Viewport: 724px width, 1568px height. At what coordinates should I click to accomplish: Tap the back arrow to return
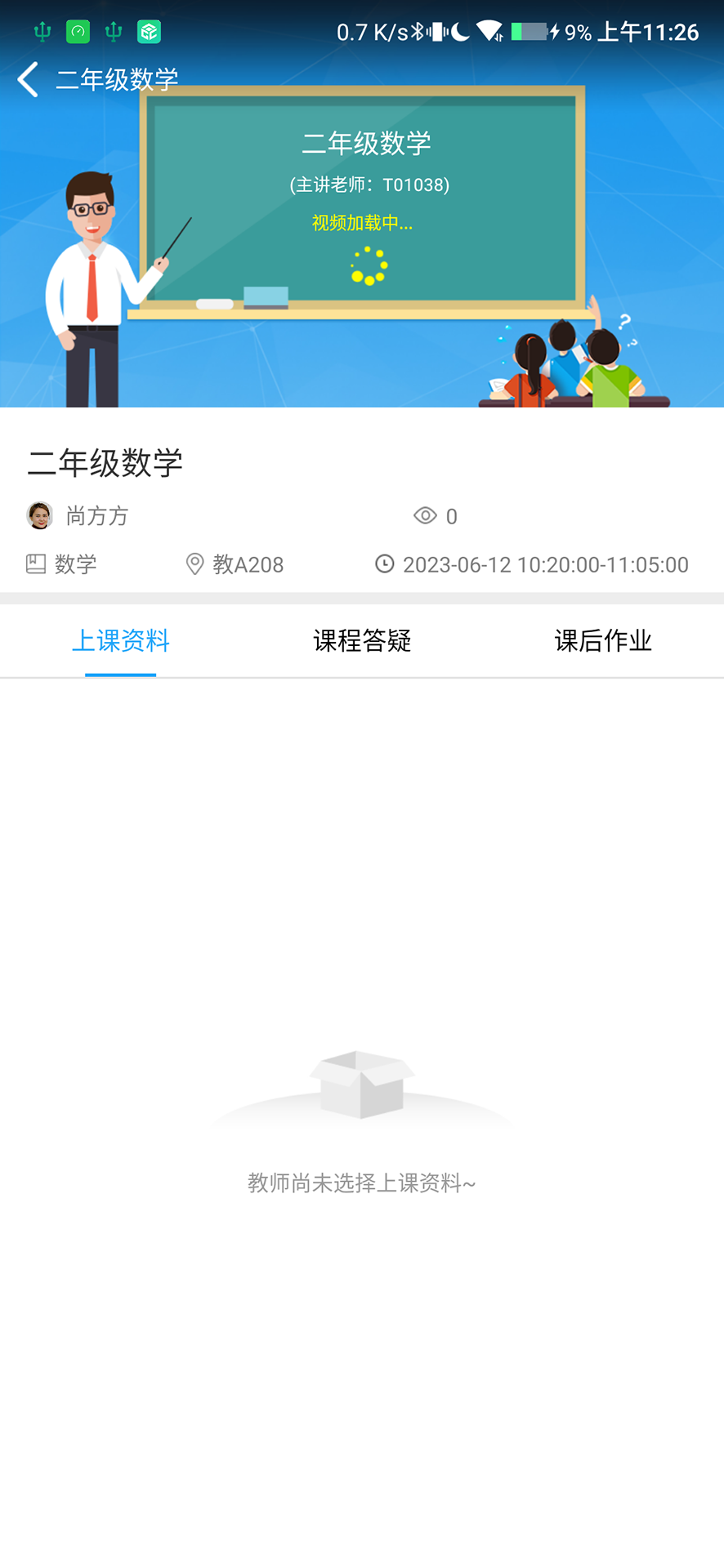click(27, 79)
